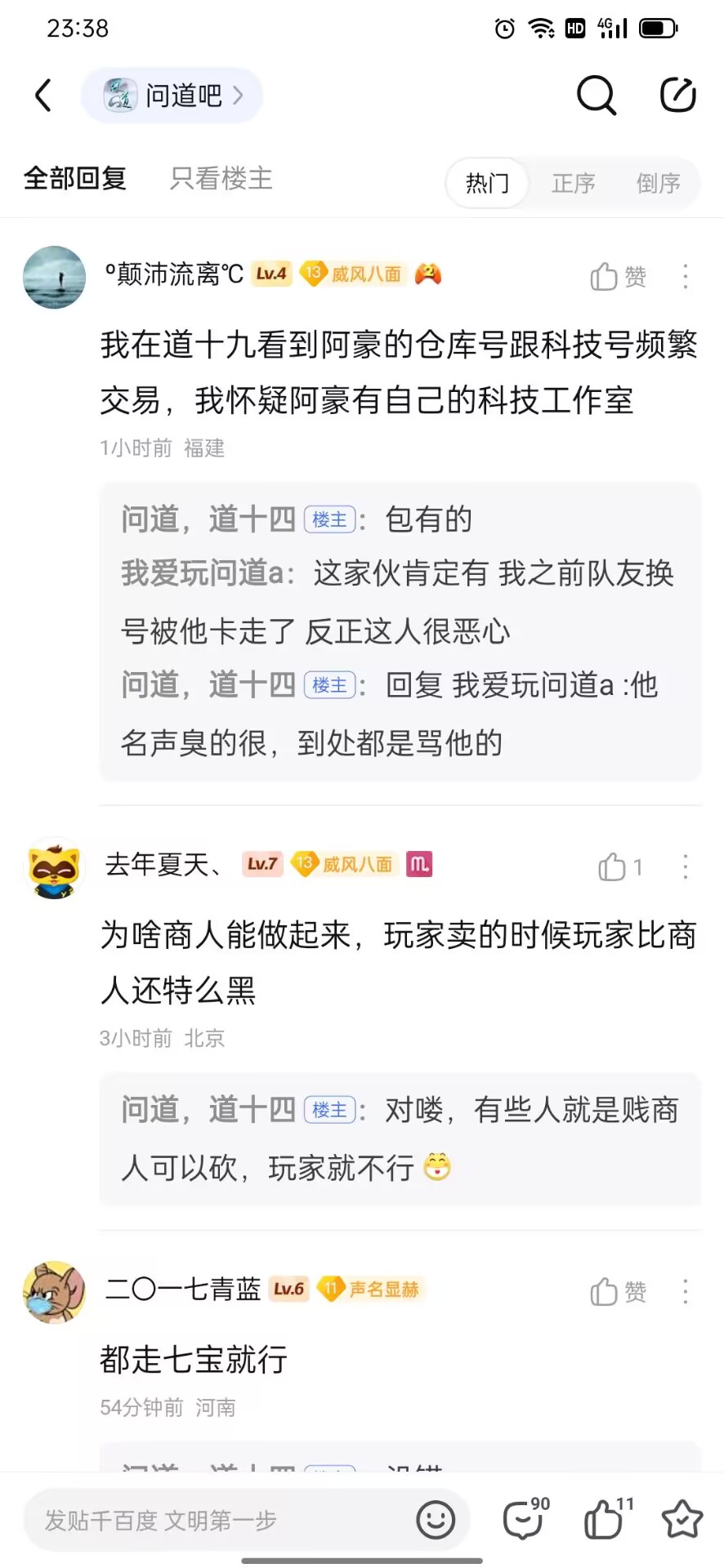The width and height of the screenshot is (724, 1568).
Task: Open 去年夏天、's profile avatar
Action: click(54, 867)
